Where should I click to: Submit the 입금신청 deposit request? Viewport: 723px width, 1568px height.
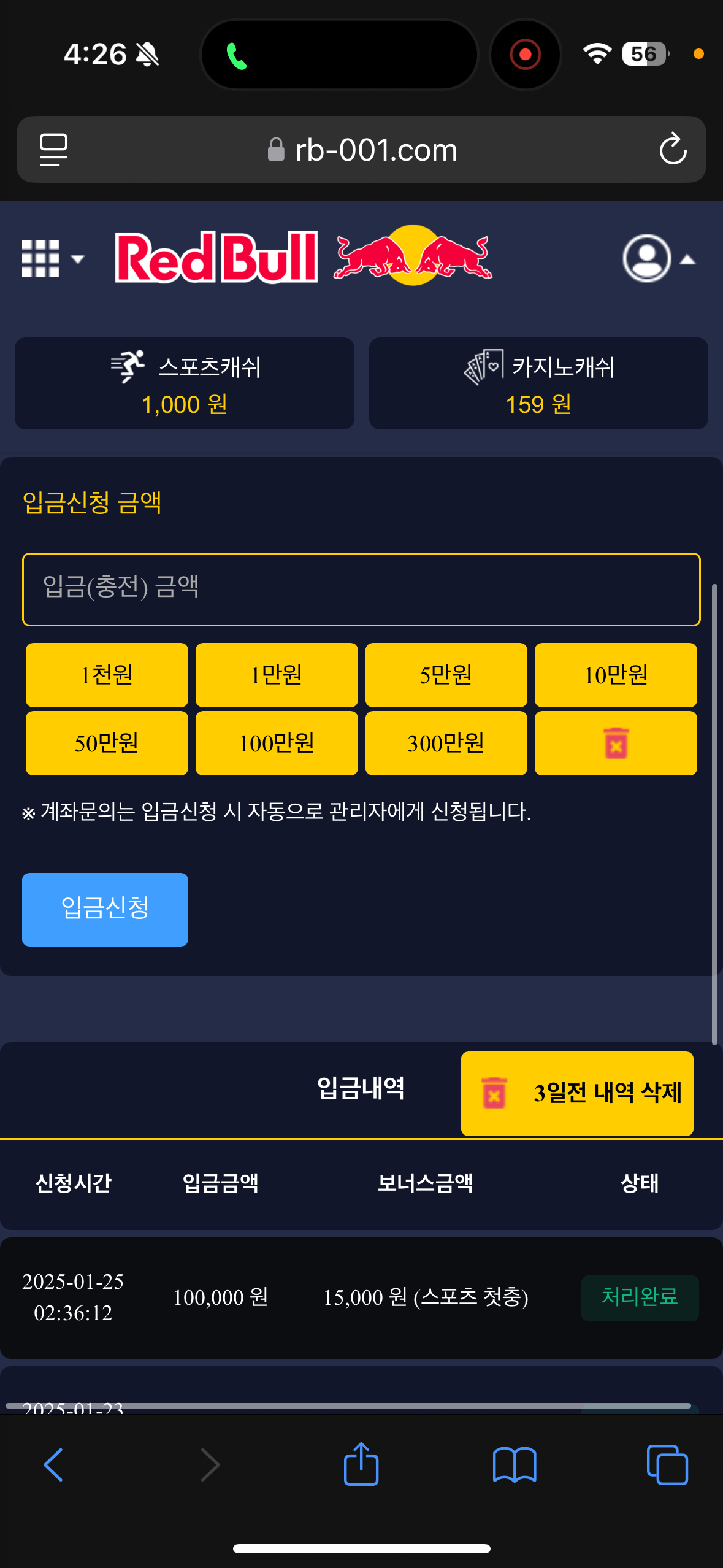click(x=105, y=909)
